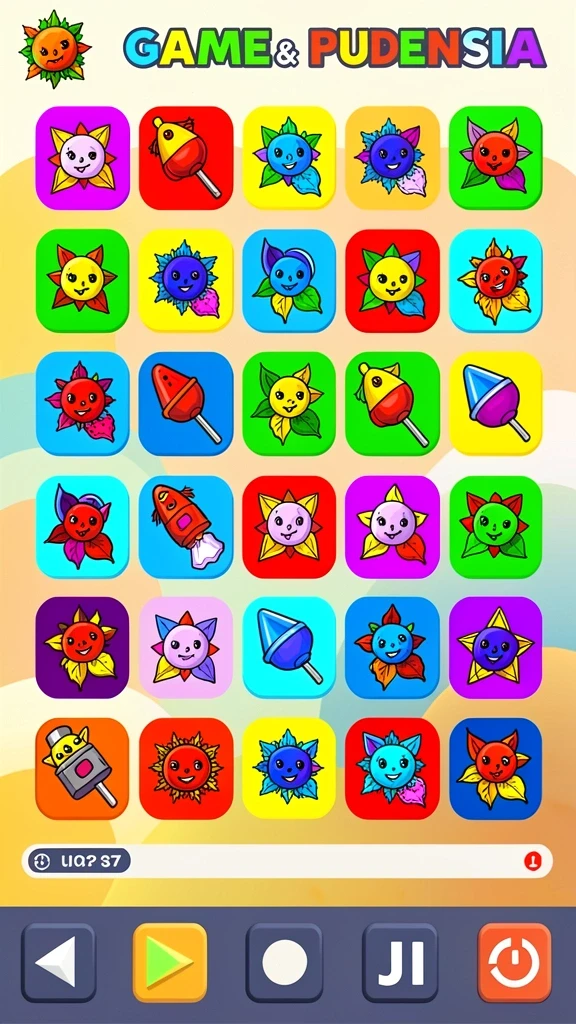Select the red rocket tile
576x1024 pixels.
[185, 527]
